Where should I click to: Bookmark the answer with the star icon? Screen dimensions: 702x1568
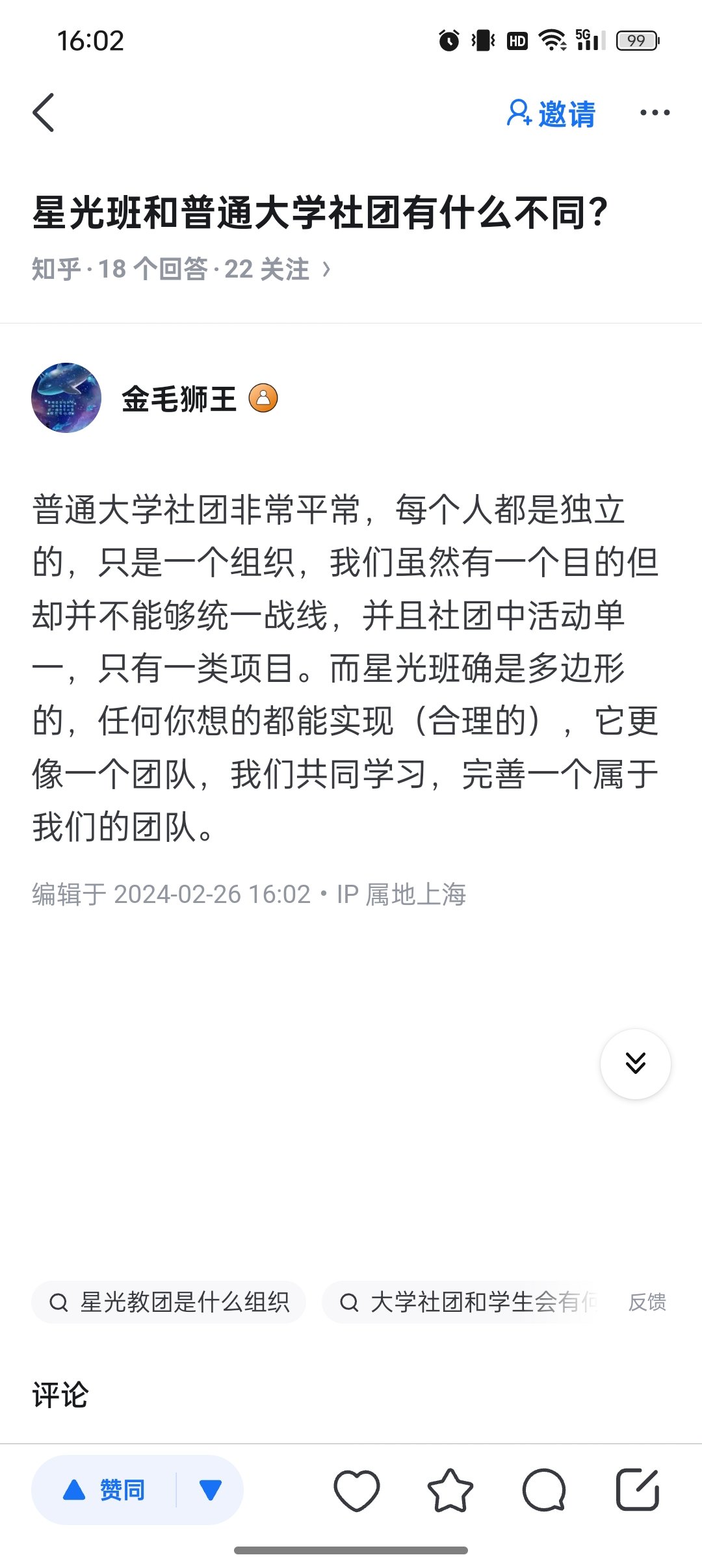coord(450,1489)
